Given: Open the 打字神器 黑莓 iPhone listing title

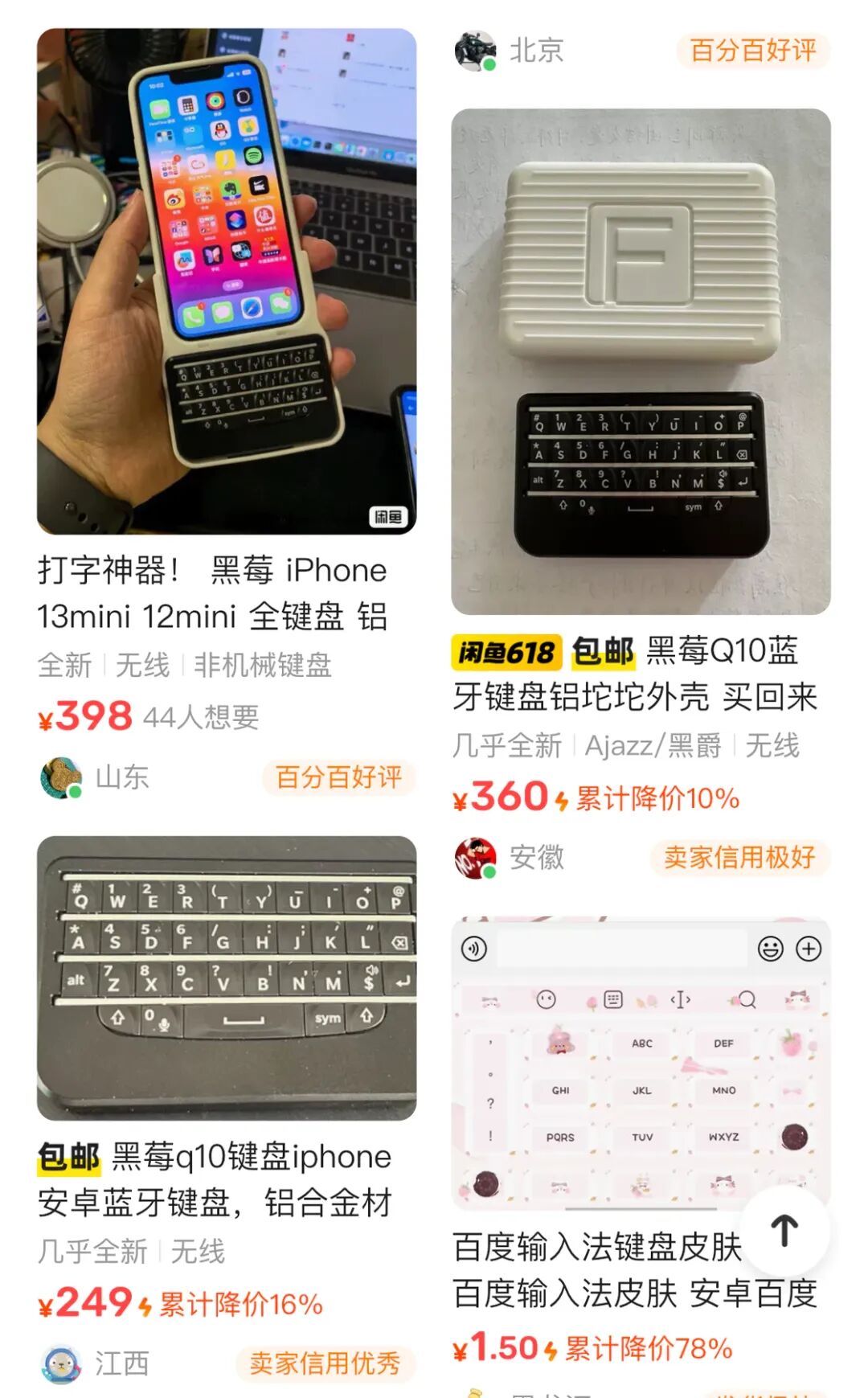Looking at the screenshot, I should pyautogui.click(x=213, y=593).
